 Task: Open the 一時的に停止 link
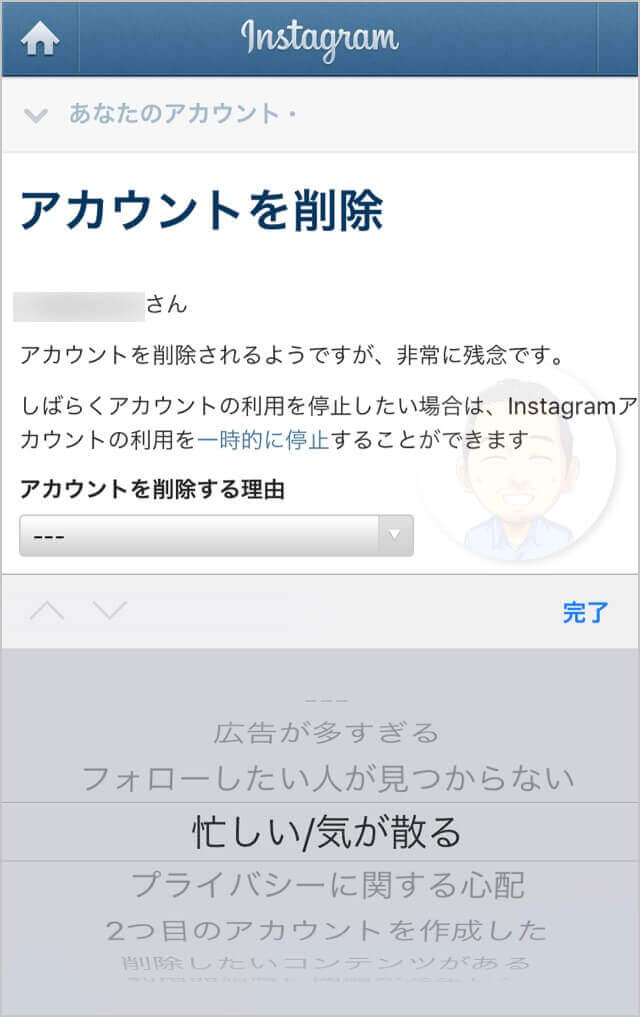pos(263,438)
